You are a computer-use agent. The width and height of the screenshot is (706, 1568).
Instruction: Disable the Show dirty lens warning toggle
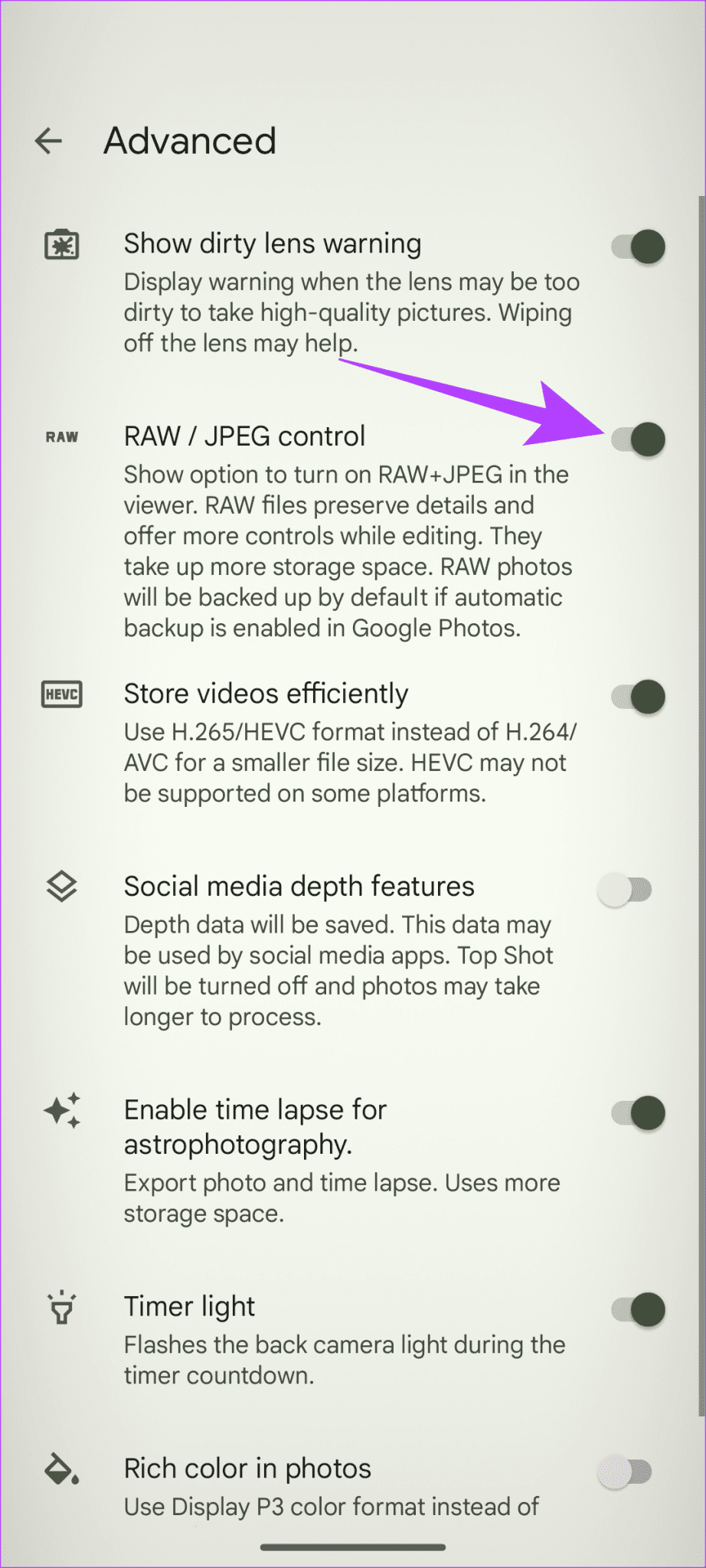(638, 247)
